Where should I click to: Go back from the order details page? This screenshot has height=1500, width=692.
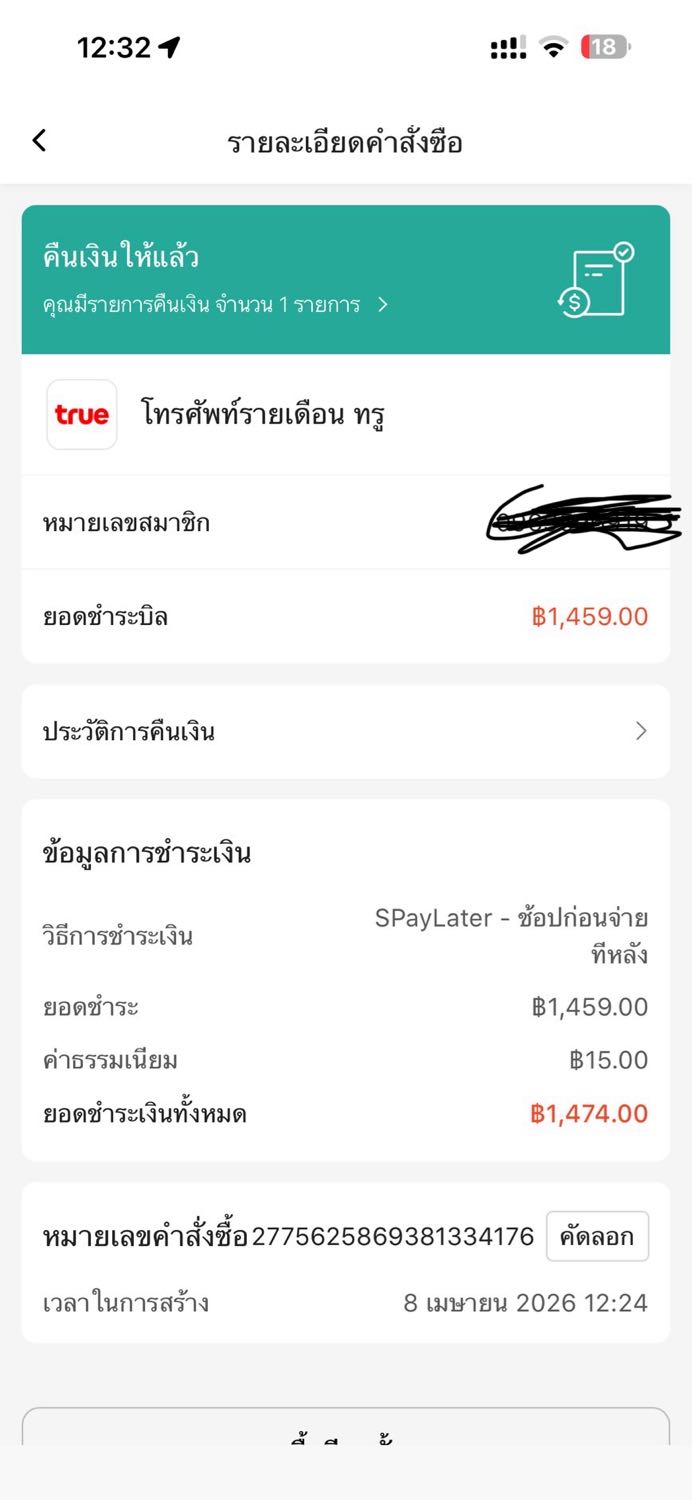pyautogui.click(x=39, y=141)
